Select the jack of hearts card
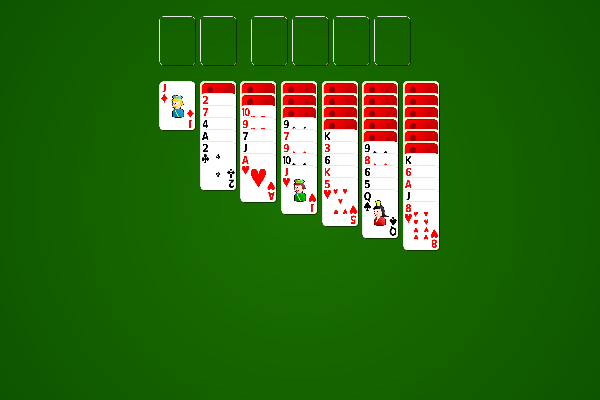 [x=299, y=190]
